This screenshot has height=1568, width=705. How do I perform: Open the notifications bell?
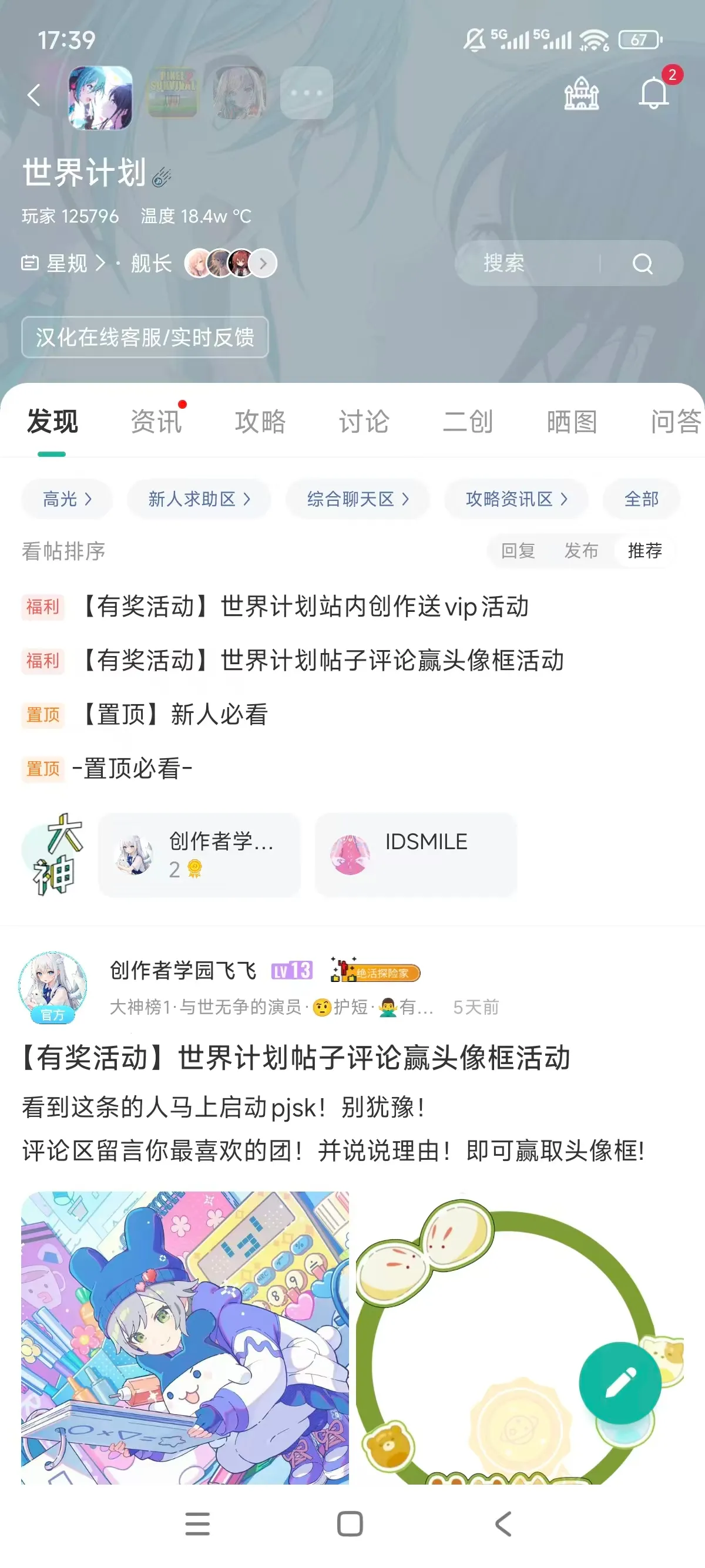653,94
